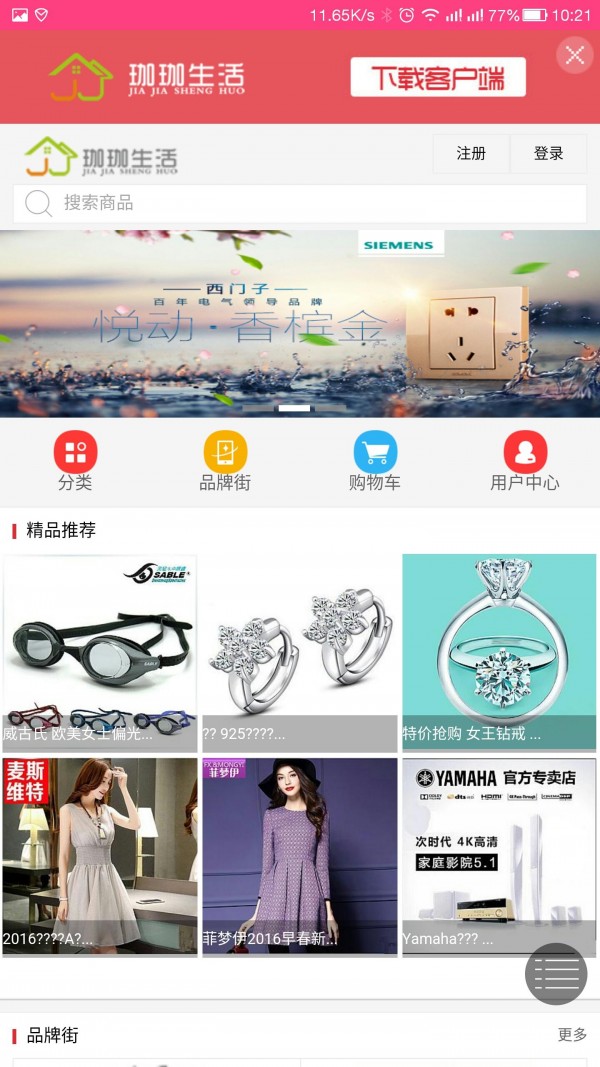This screenshot has width=600, height=1067.
Task: Go to 品牌街 brand street shortcut
Action: 225,461
